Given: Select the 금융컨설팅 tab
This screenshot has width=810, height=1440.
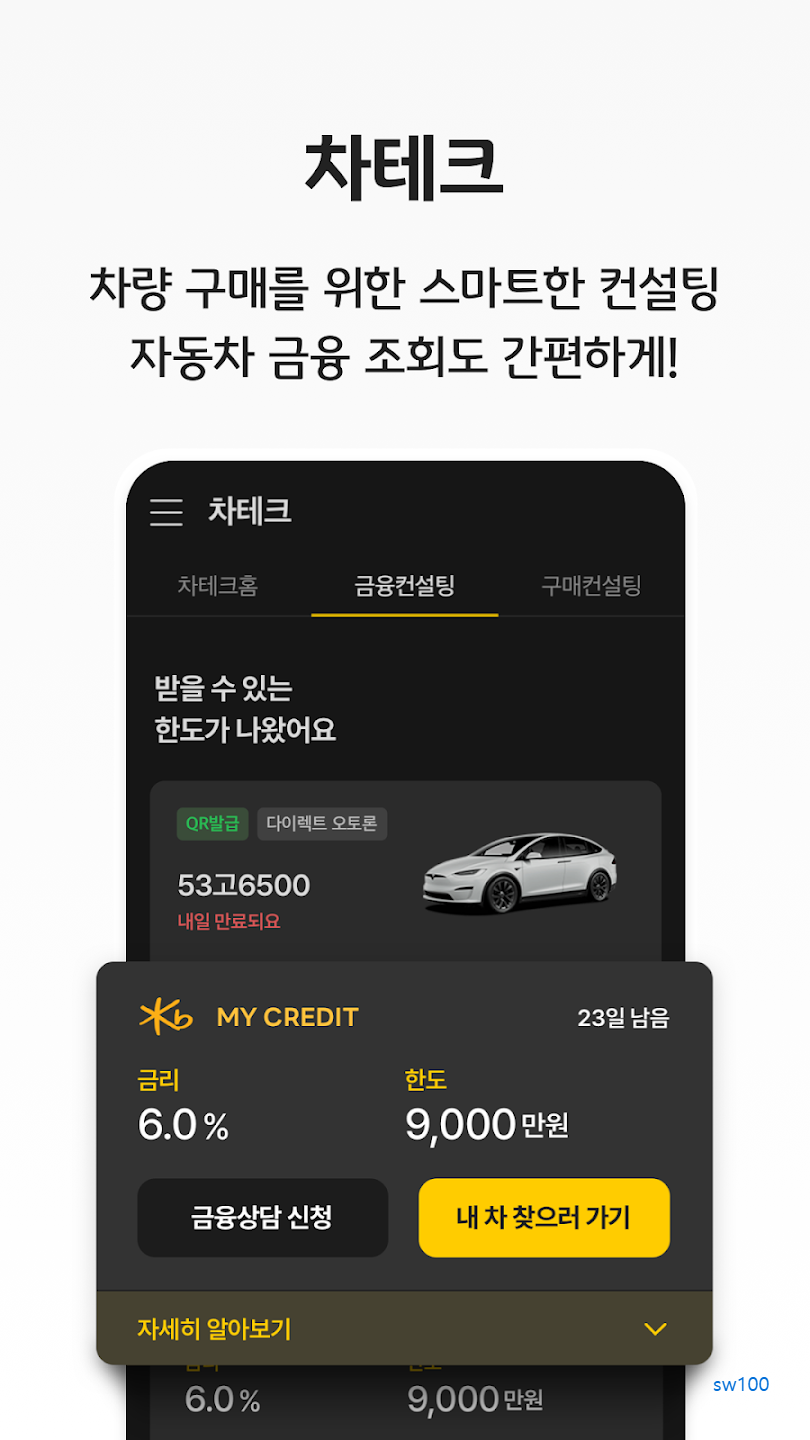Looking at the screenshot, I should [x=405, y=587].
